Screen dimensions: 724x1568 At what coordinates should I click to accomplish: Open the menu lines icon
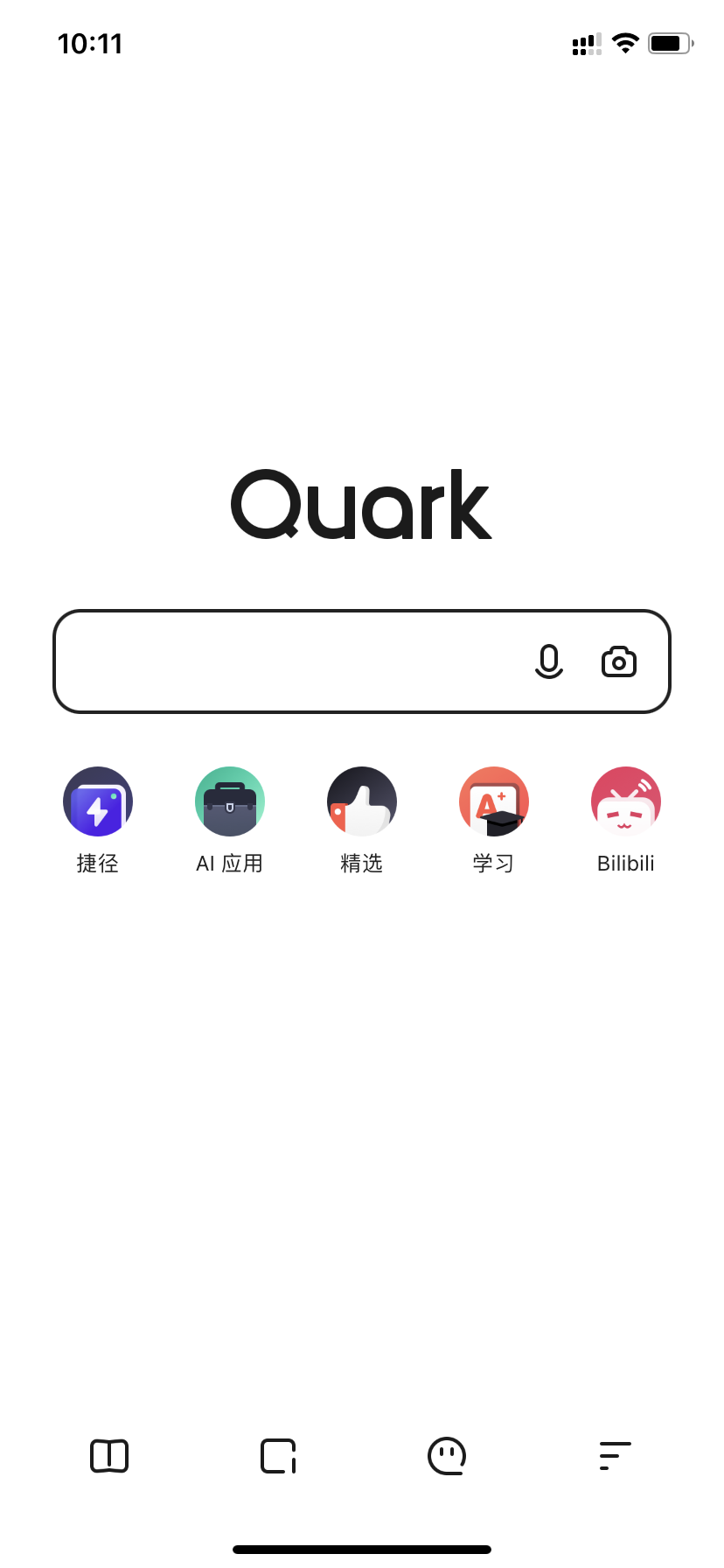pyautogui.click(x=615, y=1456)
